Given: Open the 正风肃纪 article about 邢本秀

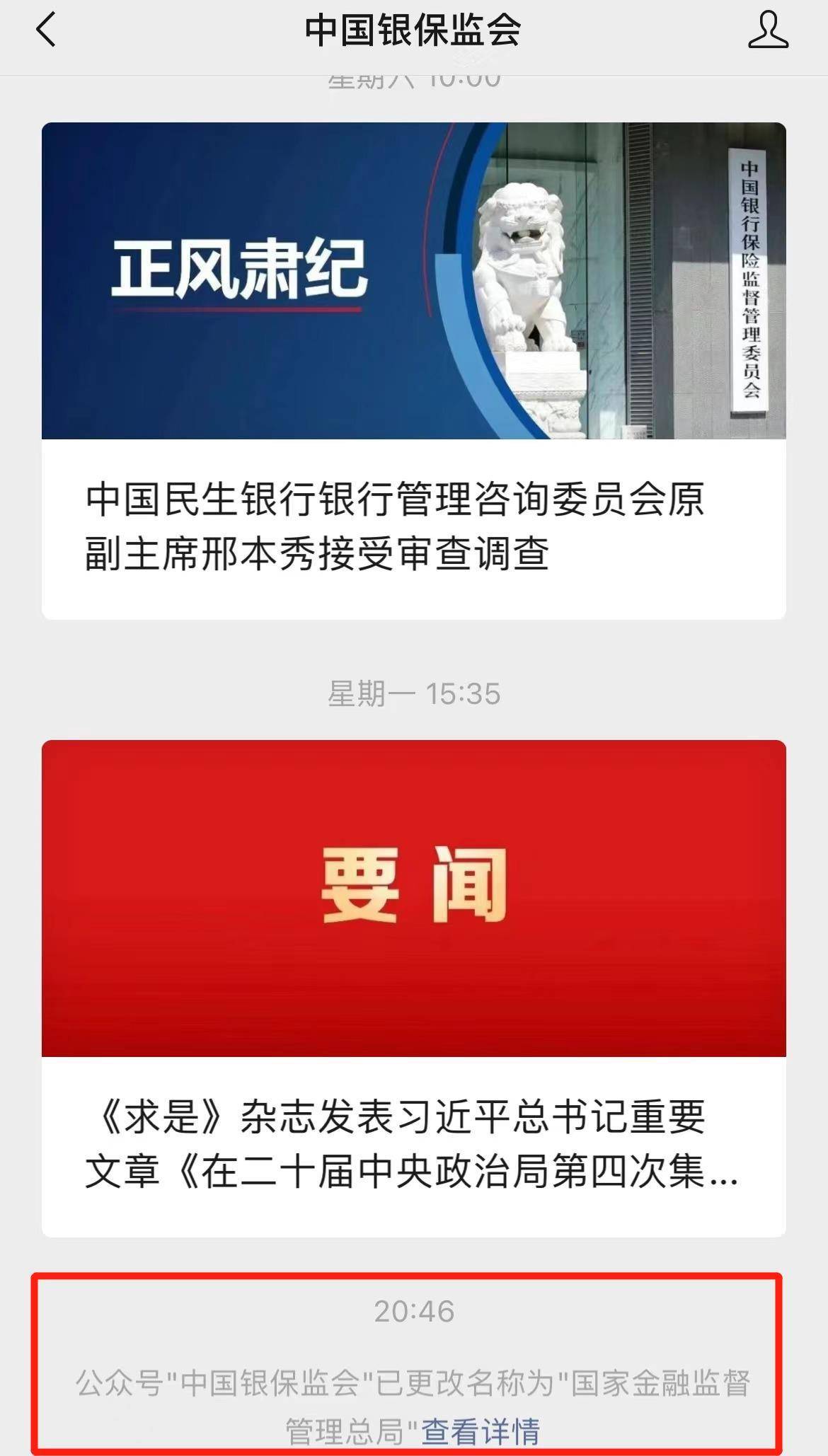Looking at the screenshot, I should point(414,371).
